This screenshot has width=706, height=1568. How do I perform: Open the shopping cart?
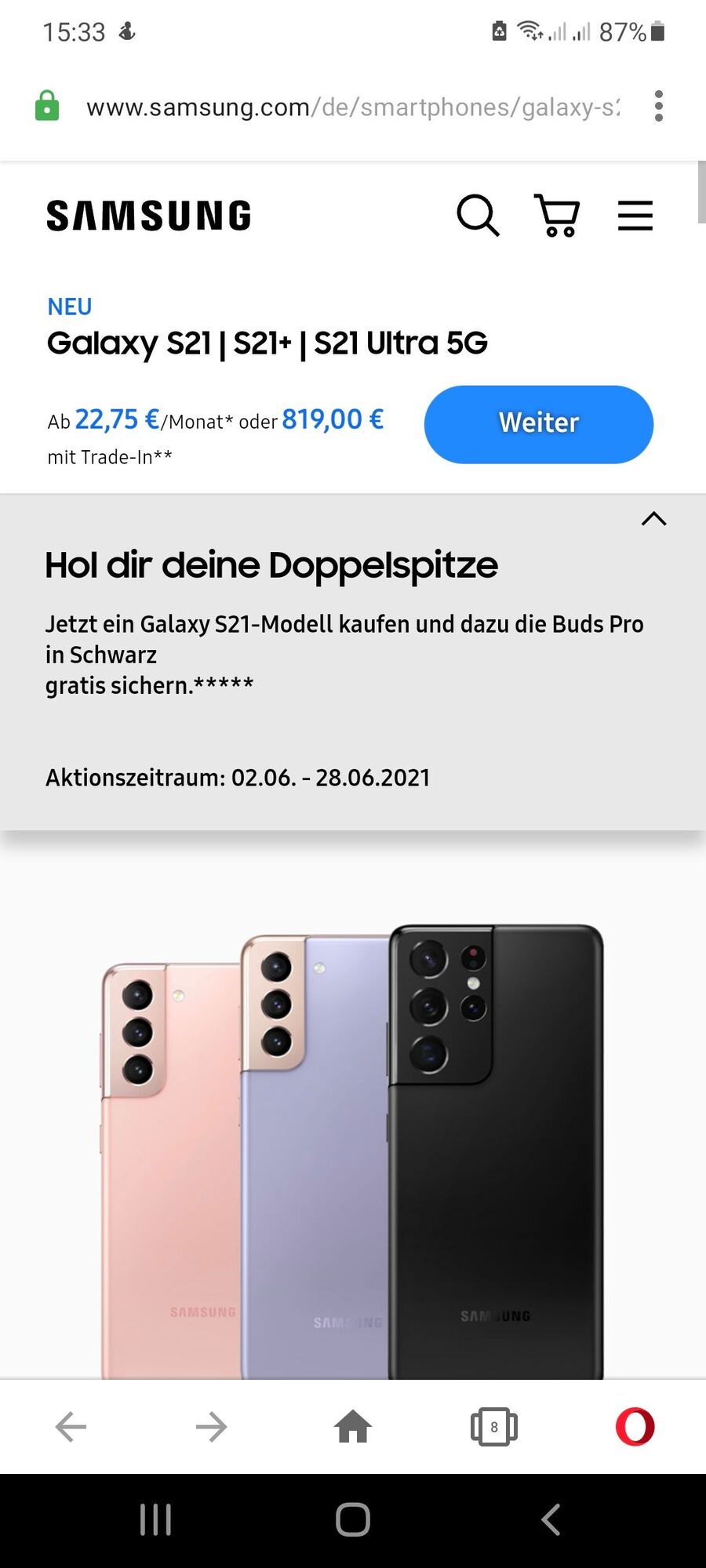pos(557,216)
